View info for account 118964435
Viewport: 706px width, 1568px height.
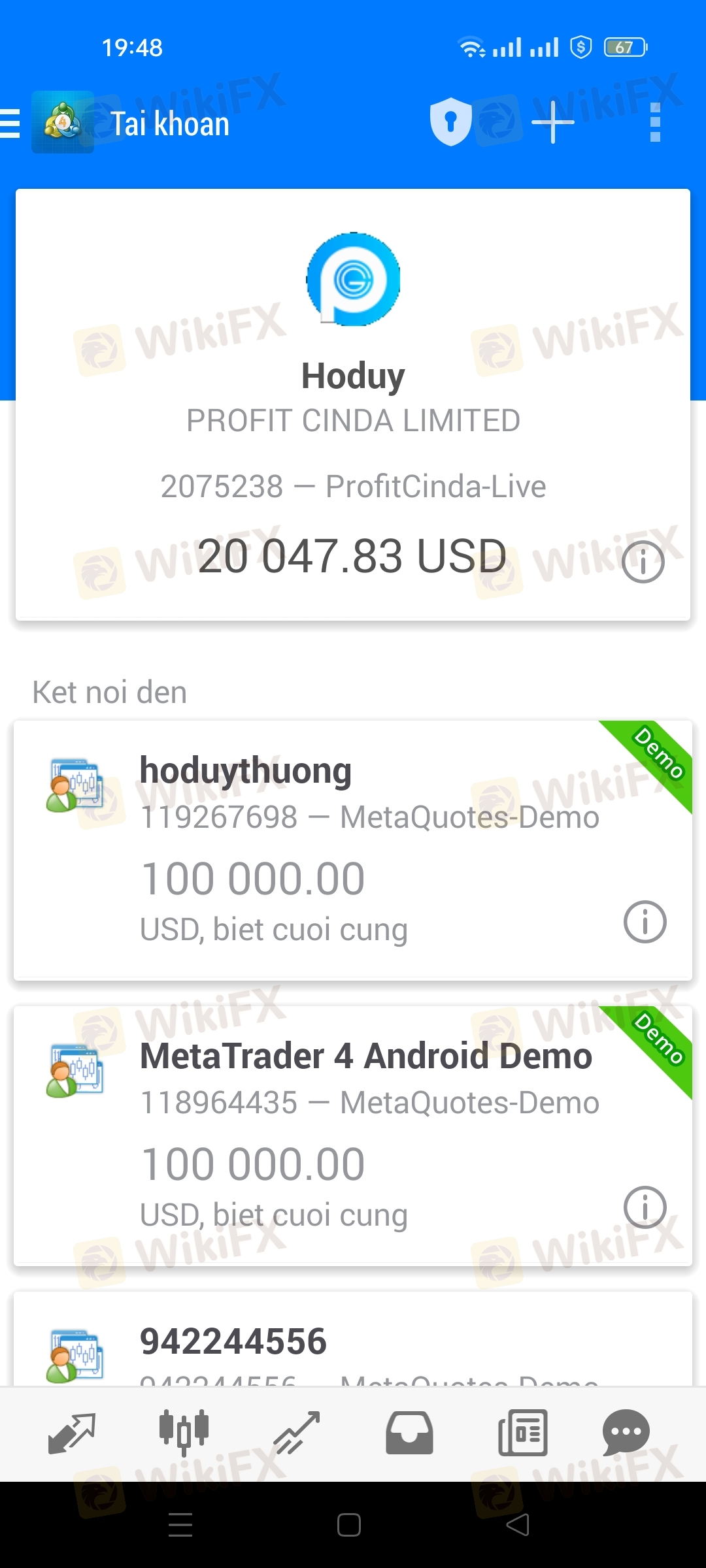(645, 1207)
